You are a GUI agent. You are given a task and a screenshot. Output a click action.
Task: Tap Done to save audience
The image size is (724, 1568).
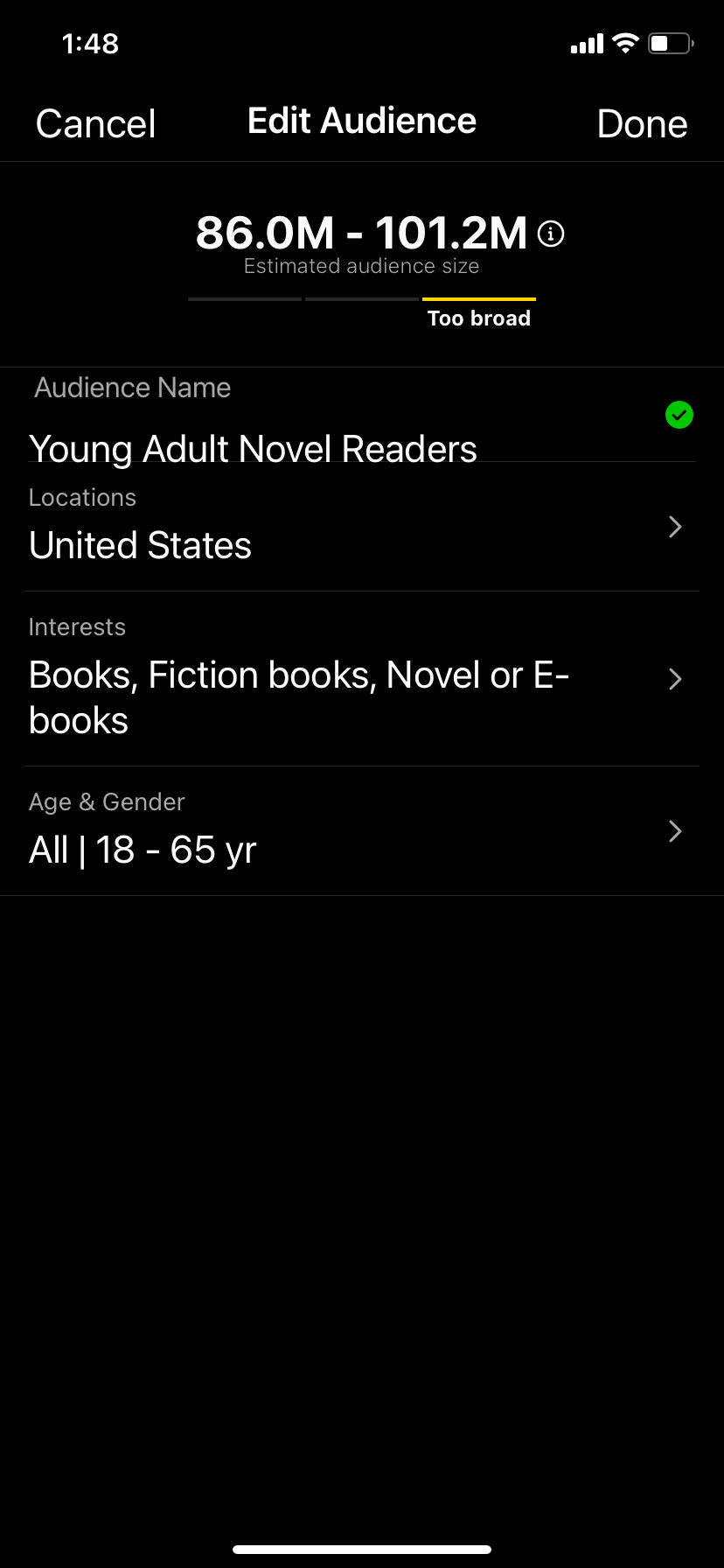tap(642, 123)
